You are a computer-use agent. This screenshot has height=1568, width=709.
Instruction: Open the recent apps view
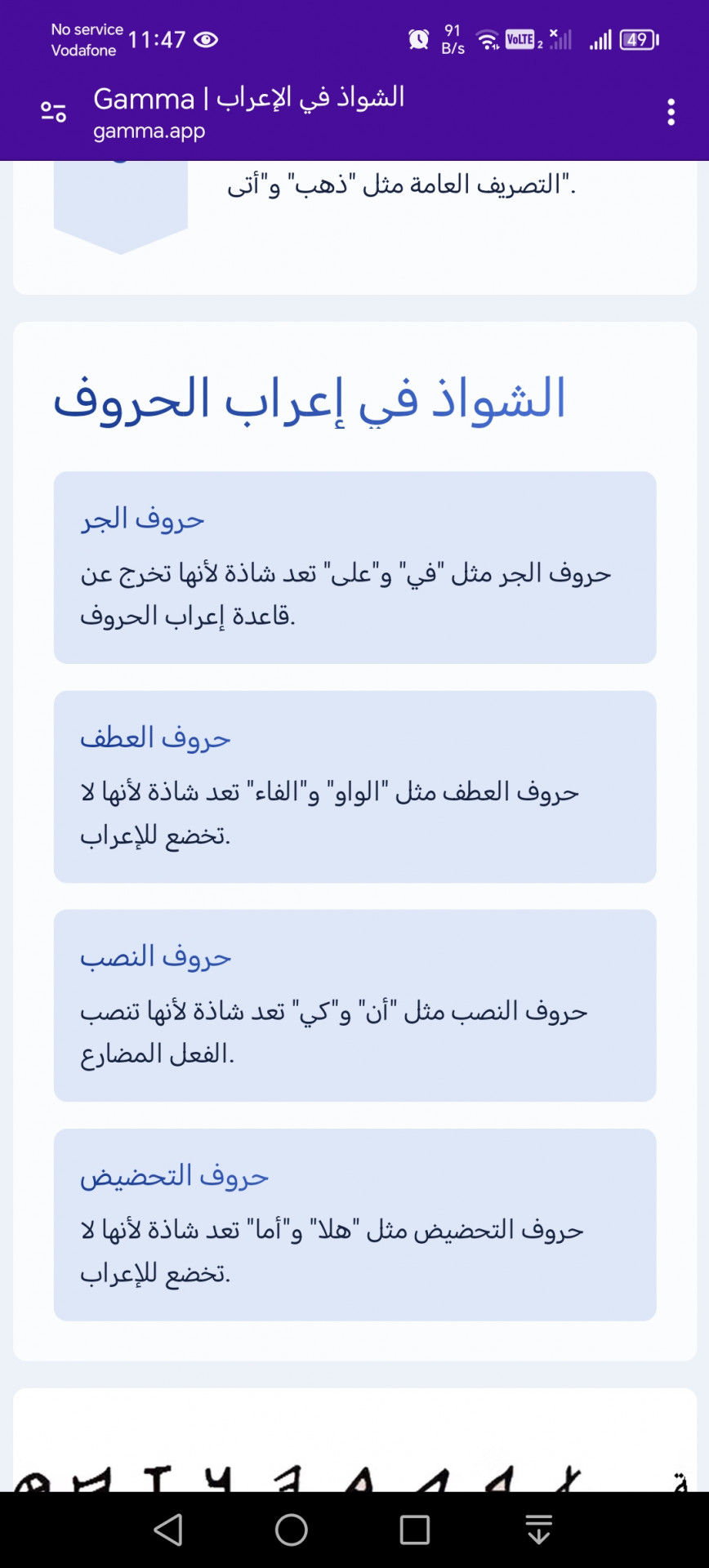click(x=415, y=1530)
